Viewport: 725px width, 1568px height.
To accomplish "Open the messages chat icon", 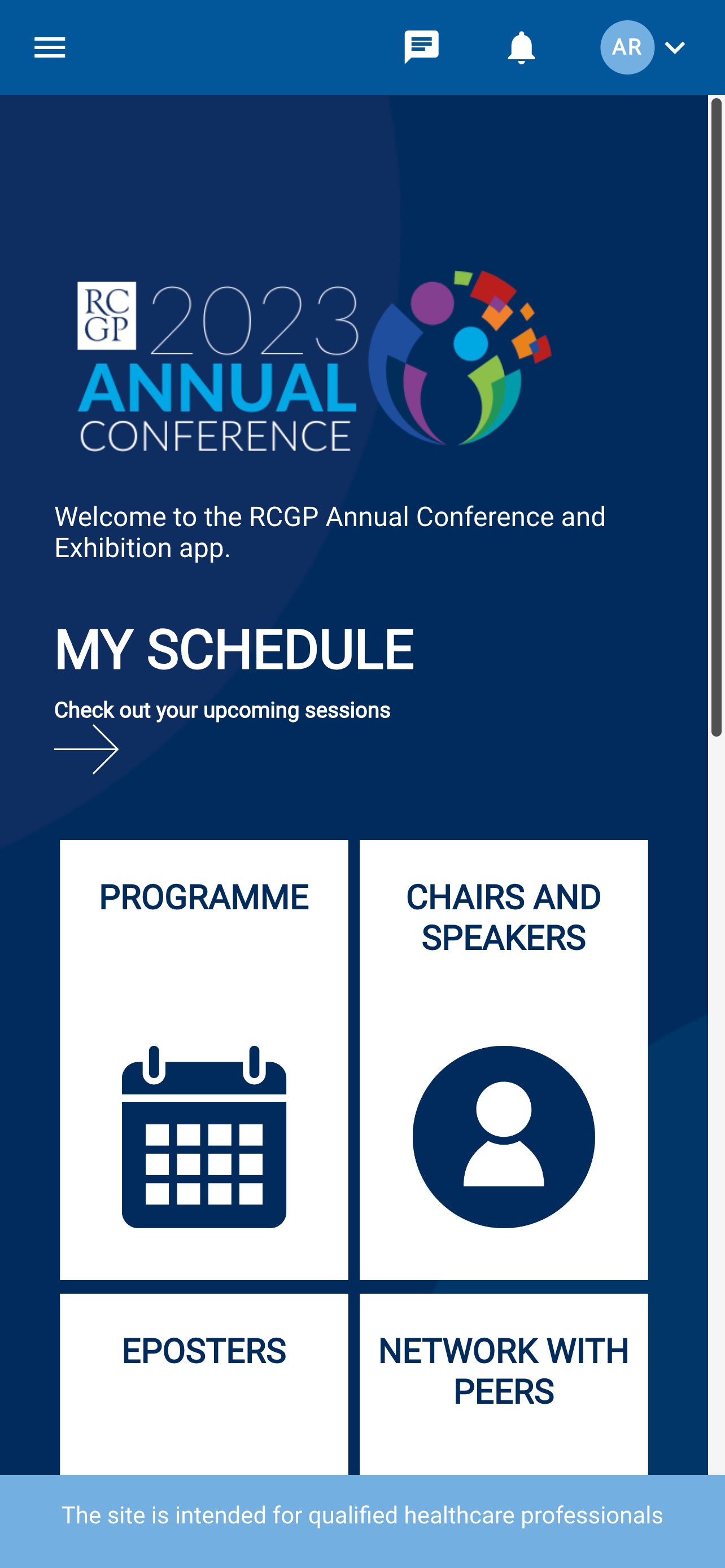I will (421, 47).
